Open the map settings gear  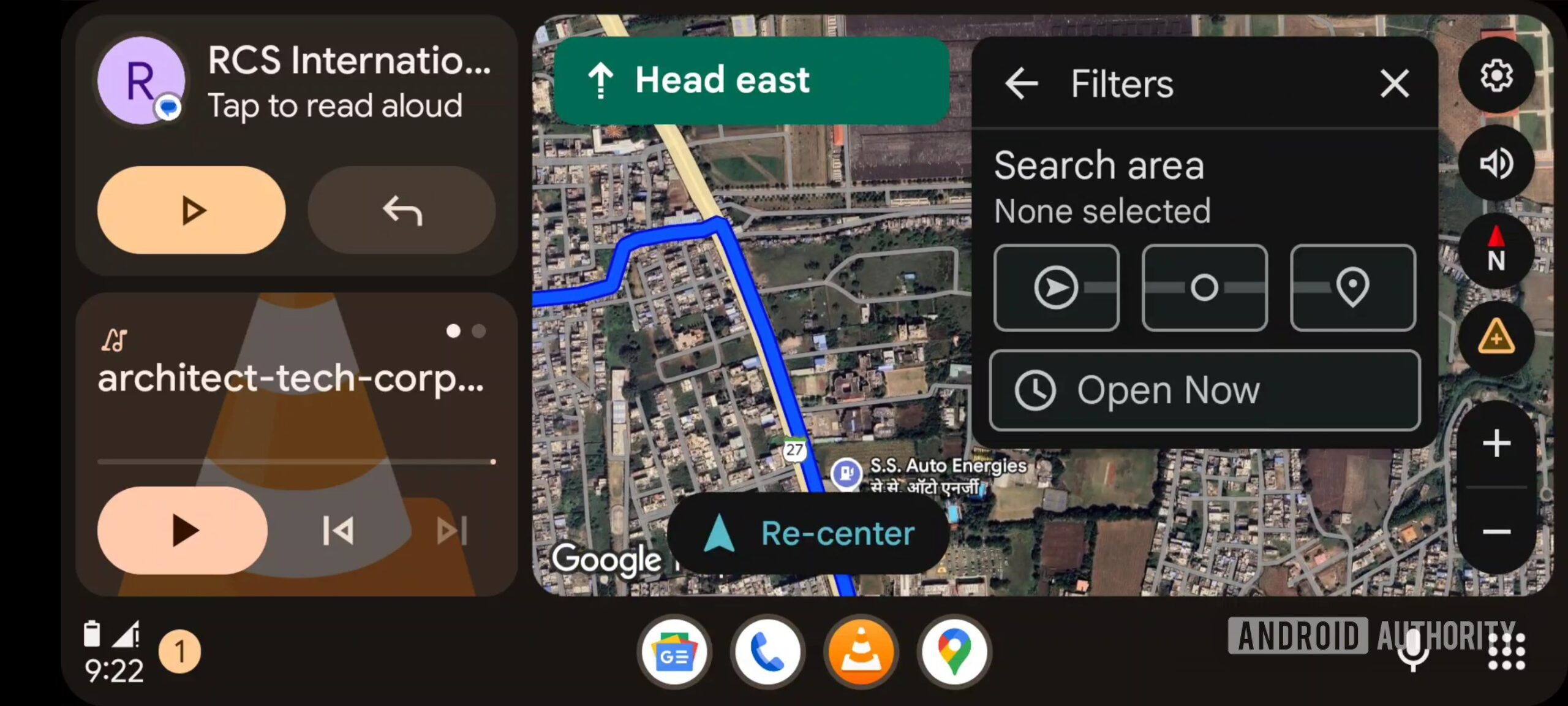(1496, 76)
